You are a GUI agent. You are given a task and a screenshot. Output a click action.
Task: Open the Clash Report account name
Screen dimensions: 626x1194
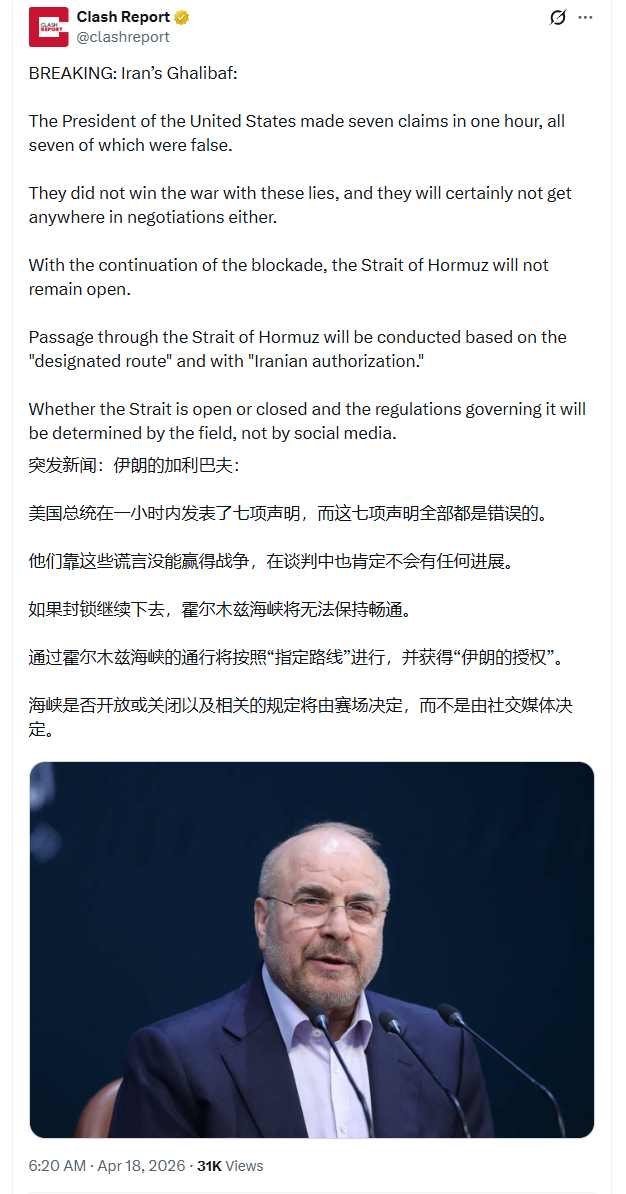[123, 18]
